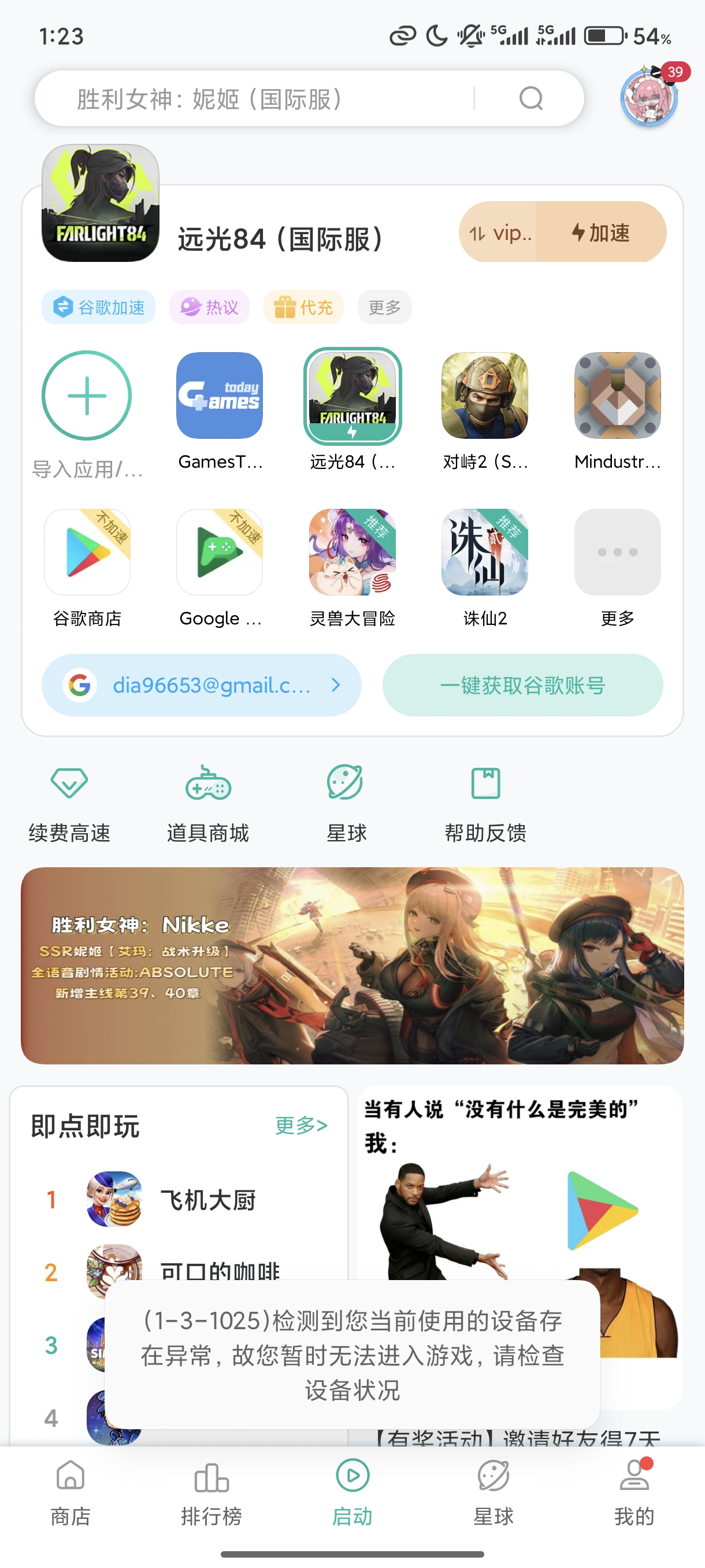Open 续费高速 shortcut

tap(69, 804)
